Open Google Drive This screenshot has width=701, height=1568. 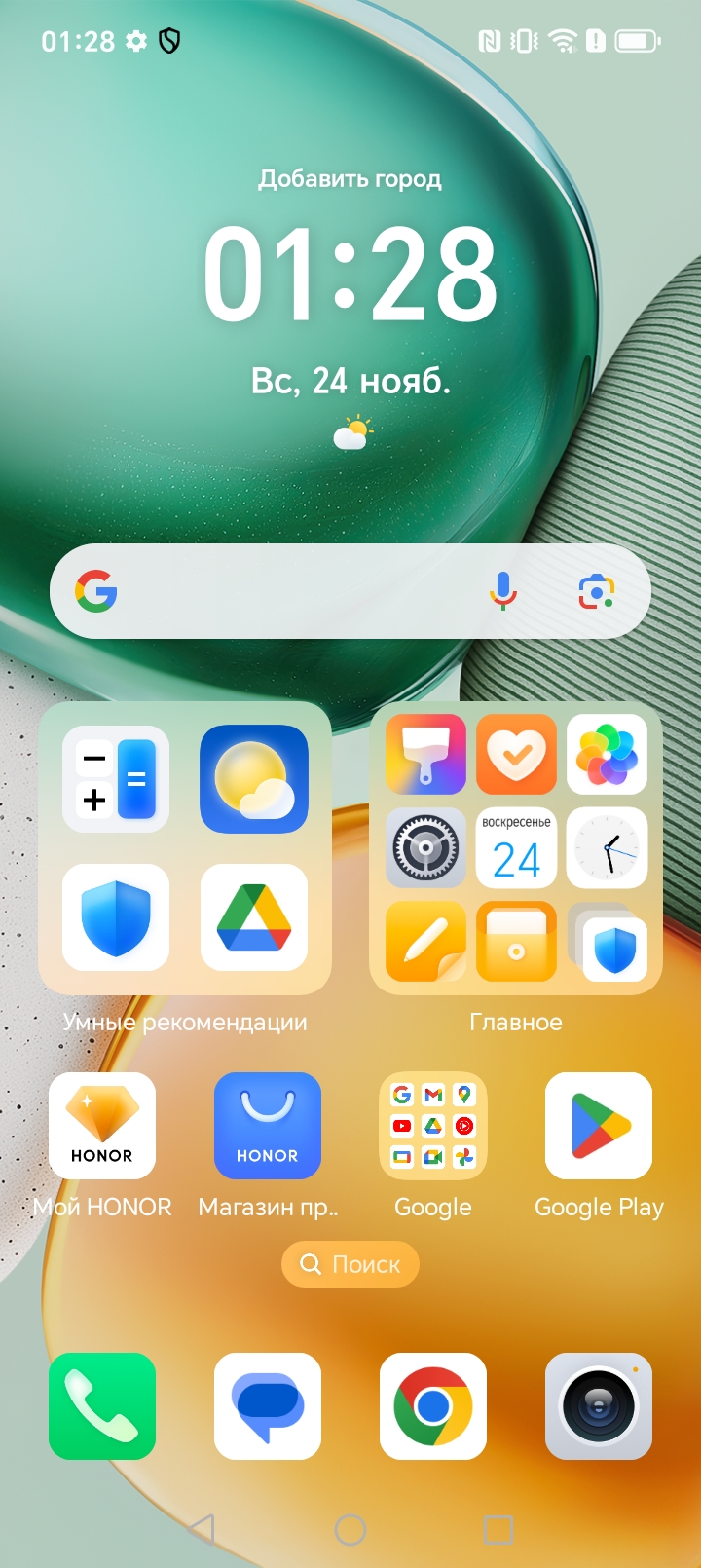pos(254,917)
